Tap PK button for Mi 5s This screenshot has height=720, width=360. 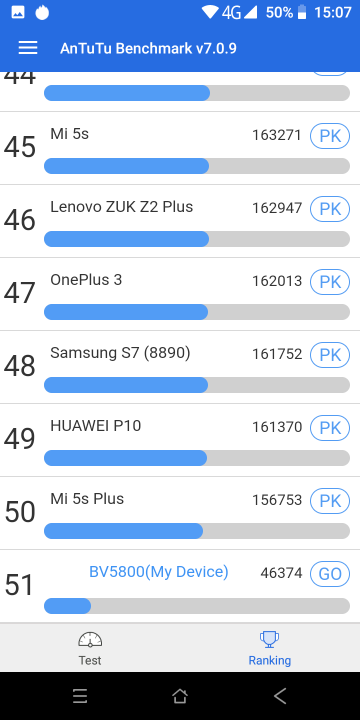tap(330, 136)
